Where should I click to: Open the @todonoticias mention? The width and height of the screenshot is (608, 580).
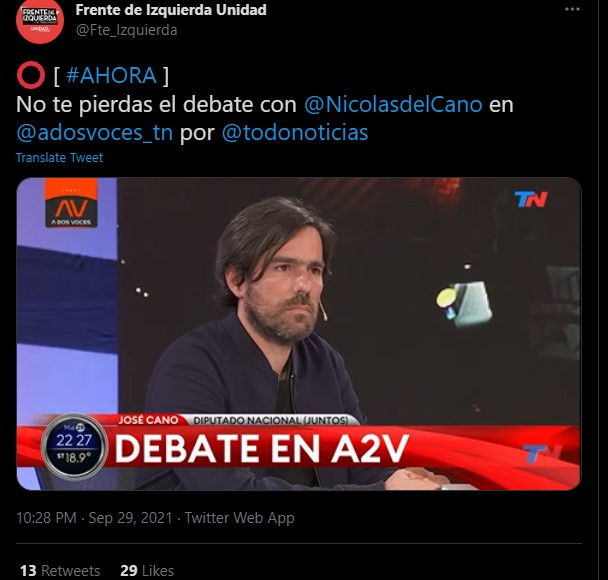click(294, 132)
